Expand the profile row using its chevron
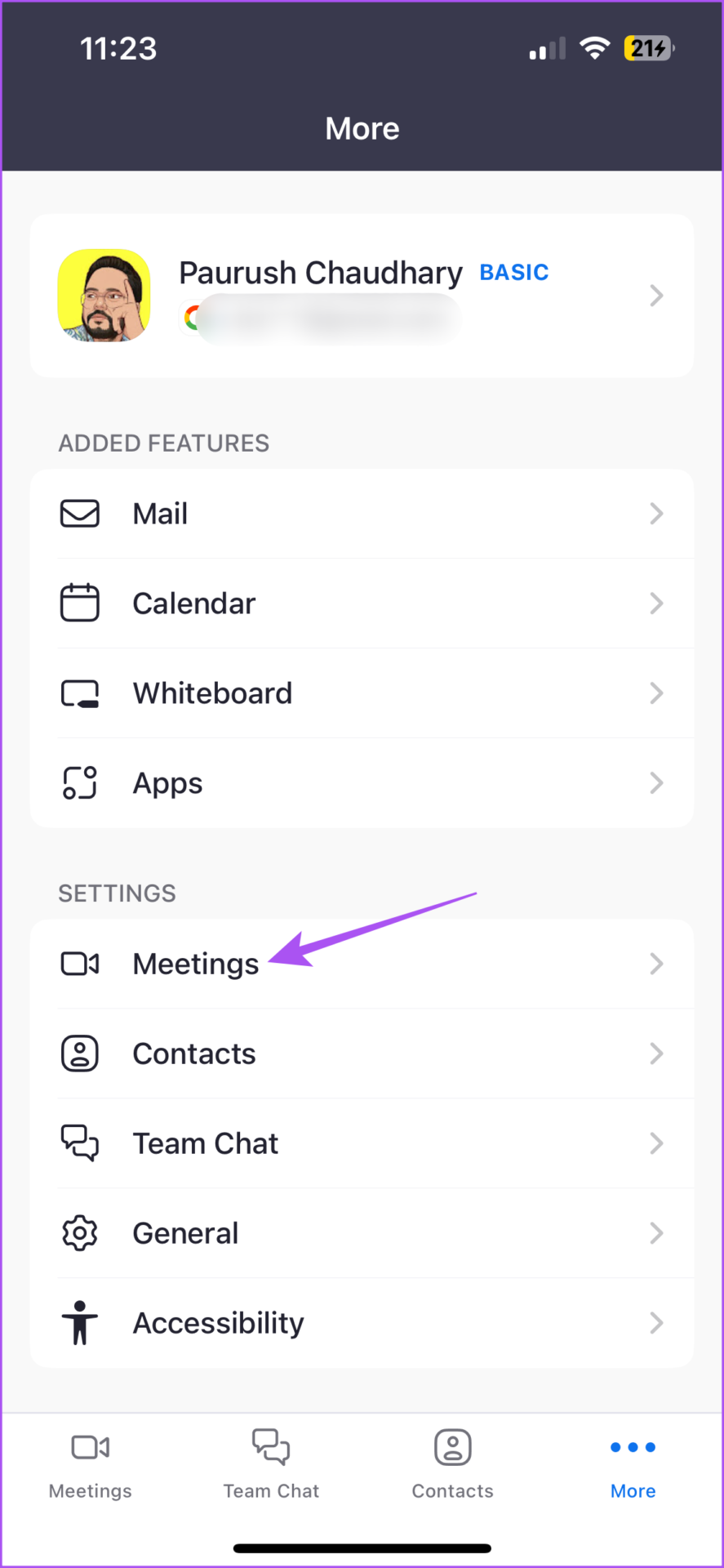The width and height of the screenshot is (724, 1568). point(656,296)
